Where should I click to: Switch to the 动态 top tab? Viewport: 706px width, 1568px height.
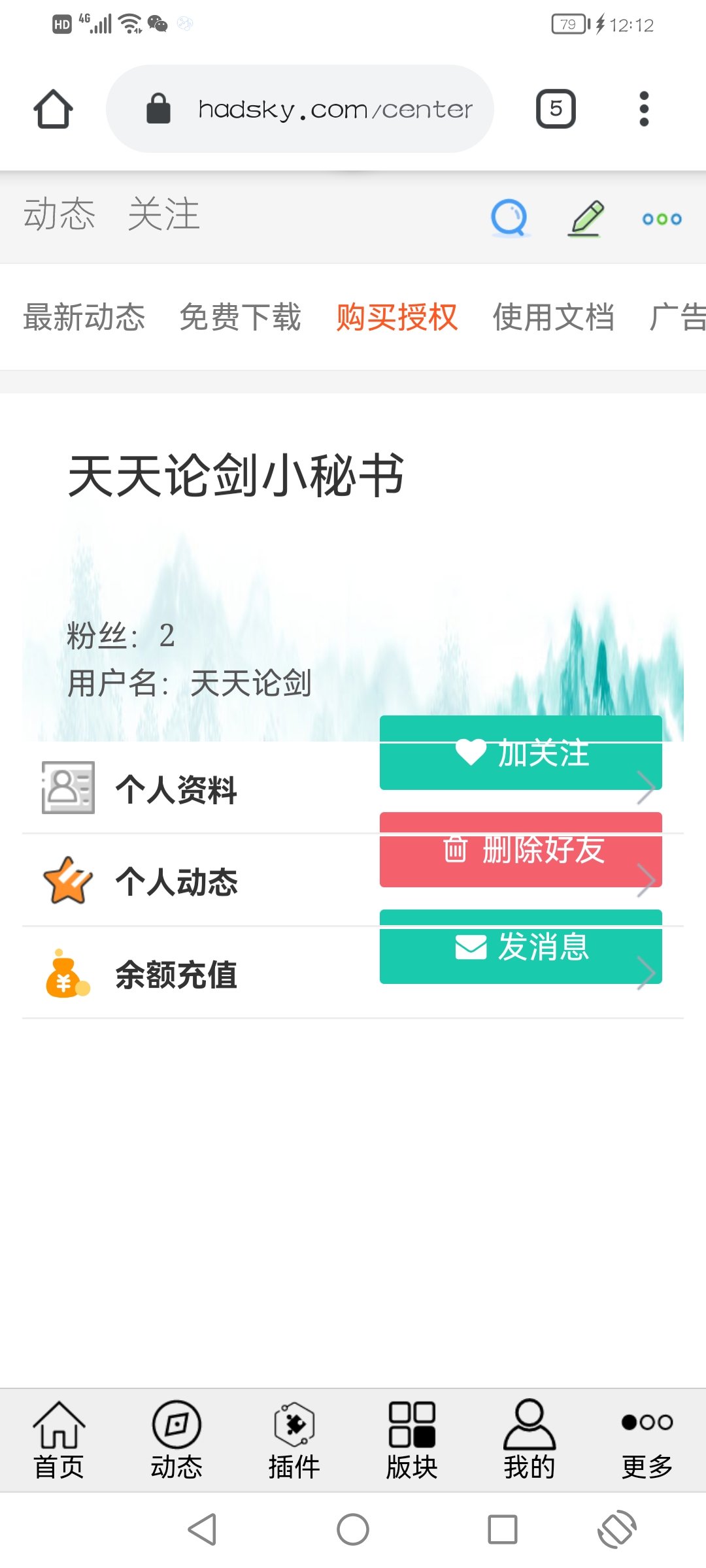tap(59, 214)
